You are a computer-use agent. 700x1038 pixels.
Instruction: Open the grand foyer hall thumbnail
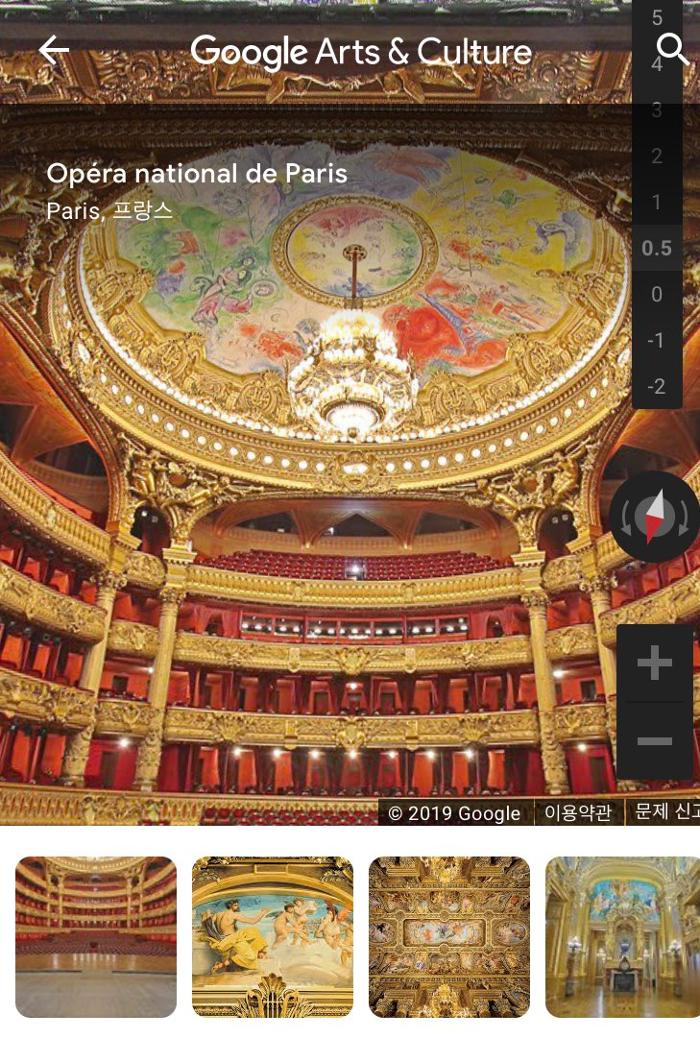(622, 937)
